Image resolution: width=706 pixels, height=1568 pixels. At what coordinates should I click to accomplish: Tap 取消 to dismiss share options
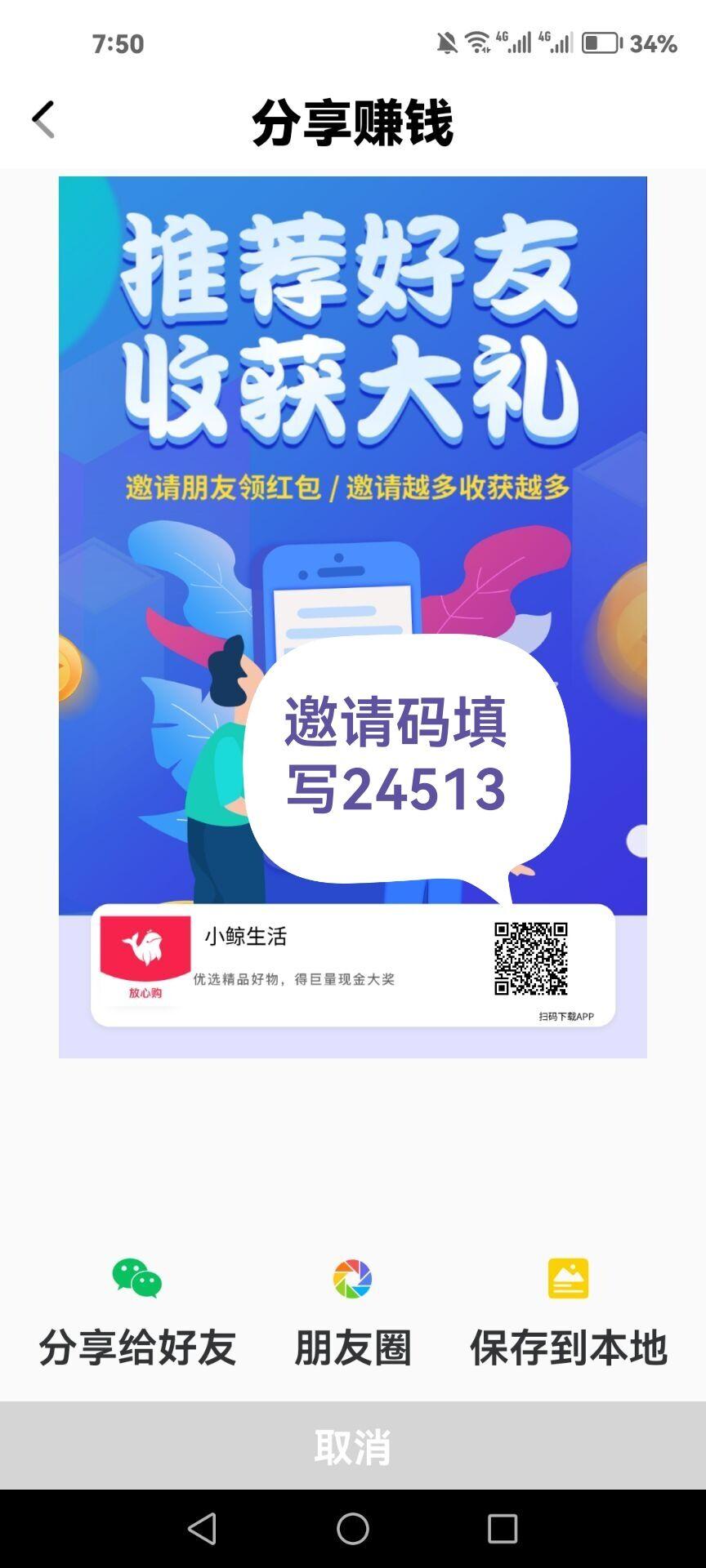[x=352, y=1446]
